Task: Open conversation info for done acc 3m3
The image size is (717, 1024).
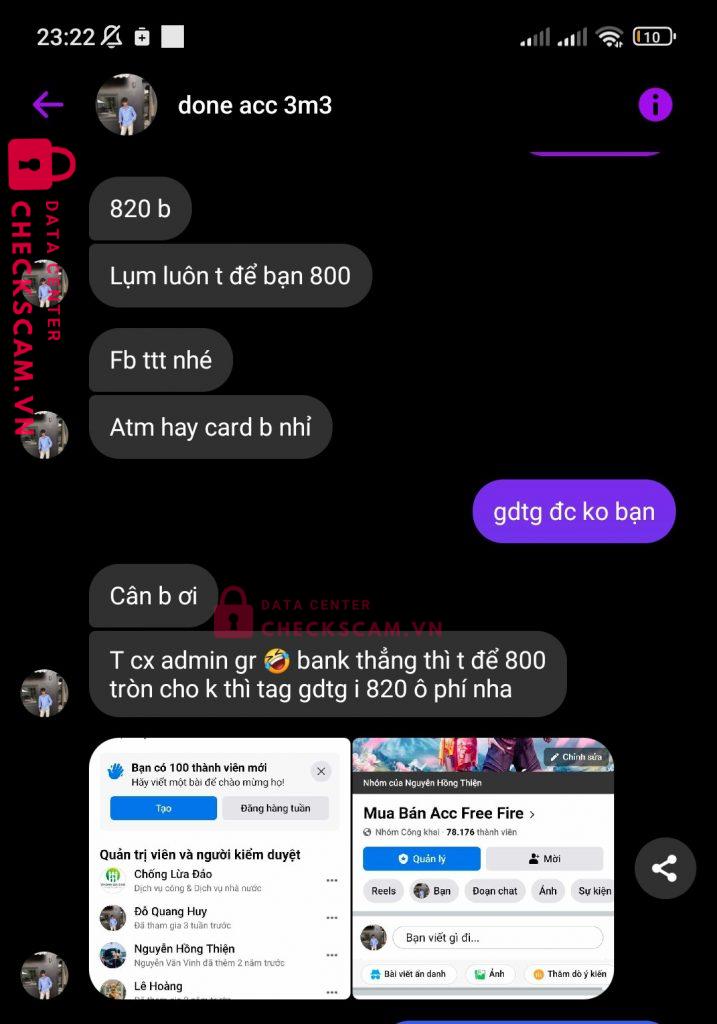Action: pyautogui.click(x=655, y=104)
